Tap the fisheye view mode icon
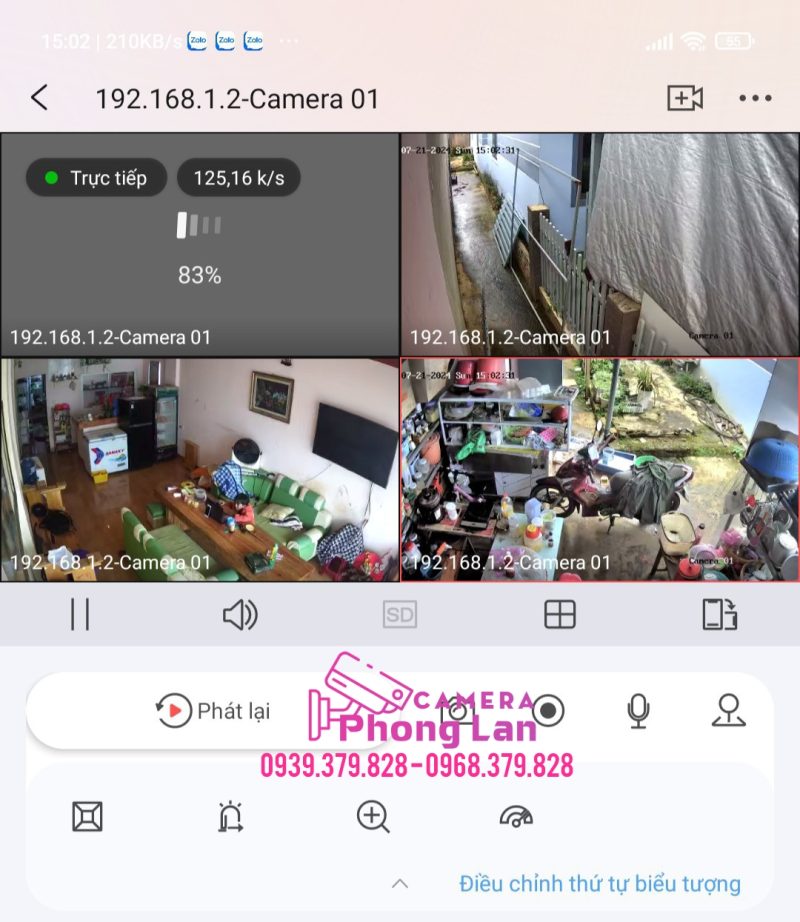The width and height of the screenshot is (800, 922). point(88,817)
